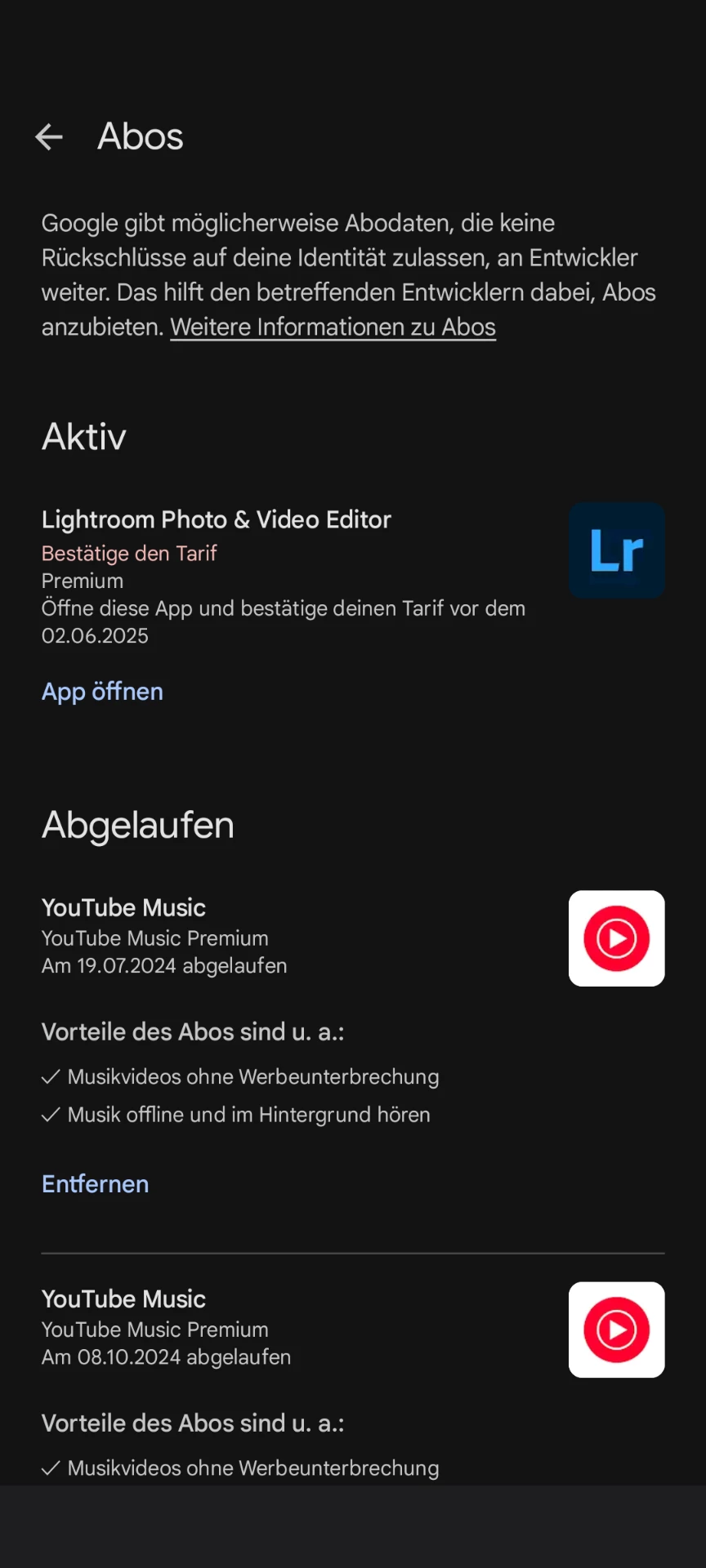706x1568 pixels.
Task: Tap Entfernen for the expired YouTube Music subscription
Action: tap(95, 1184)
